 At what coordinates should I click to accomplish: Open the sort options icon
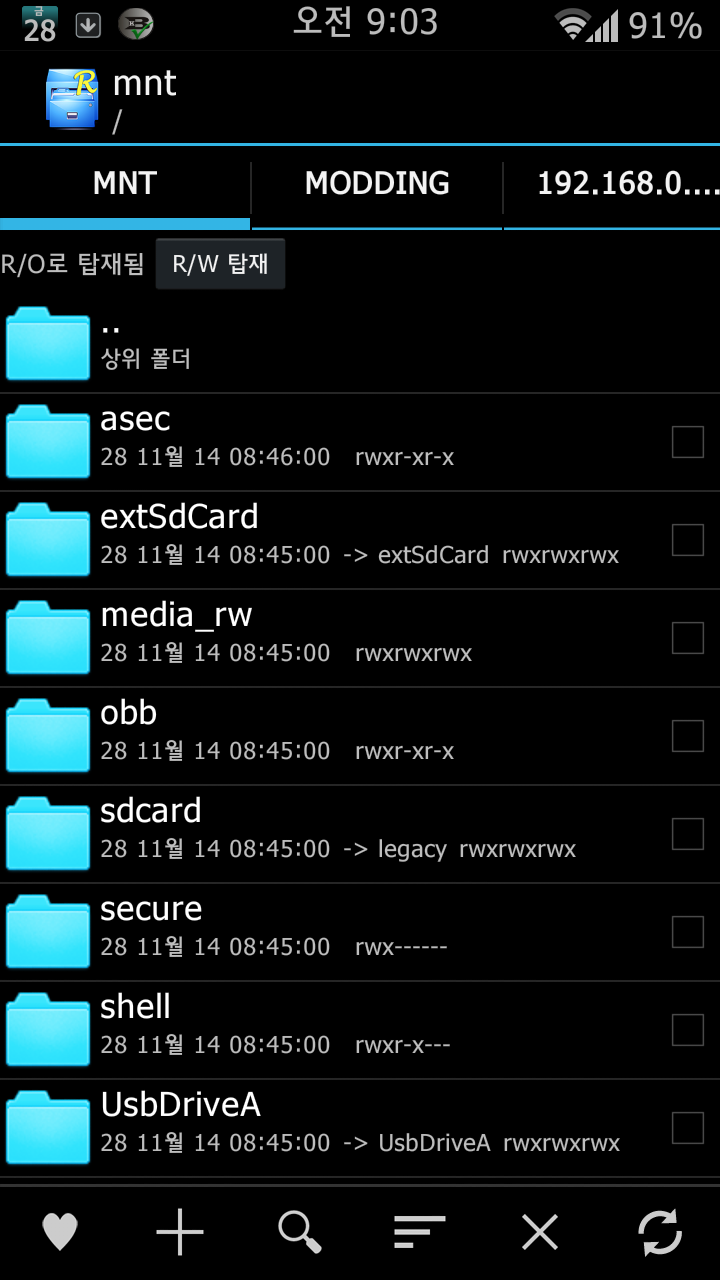419,1232
